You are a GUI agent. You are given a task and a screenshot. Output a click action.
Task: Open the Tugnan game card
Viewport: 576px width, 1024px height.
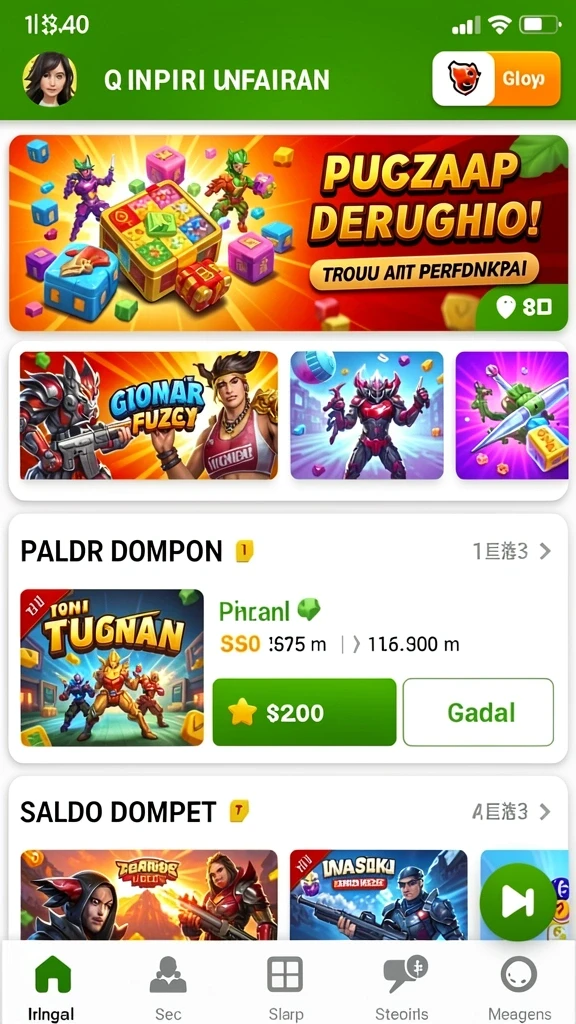click(x=112, y=668)
